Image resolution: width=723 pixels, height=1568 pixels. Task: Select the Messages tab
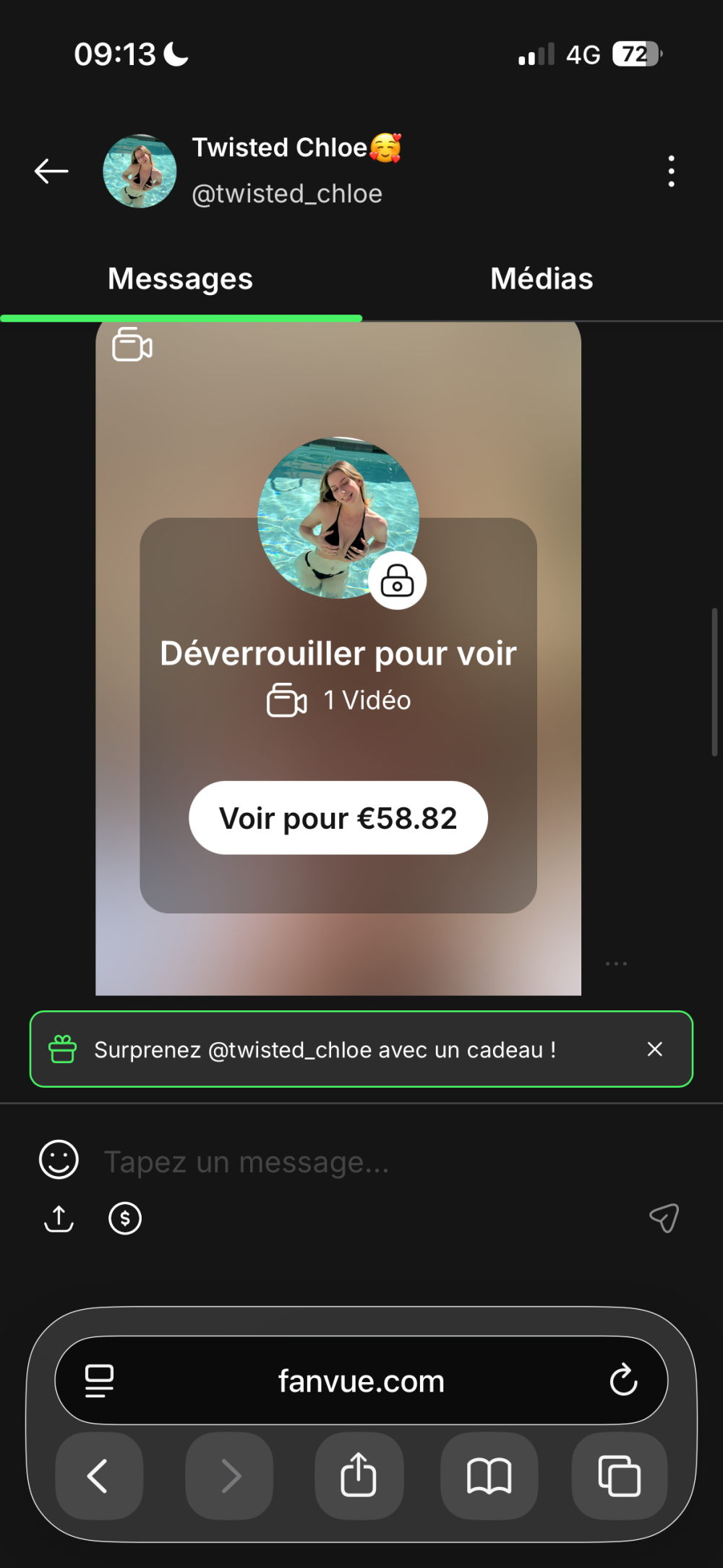180,279
